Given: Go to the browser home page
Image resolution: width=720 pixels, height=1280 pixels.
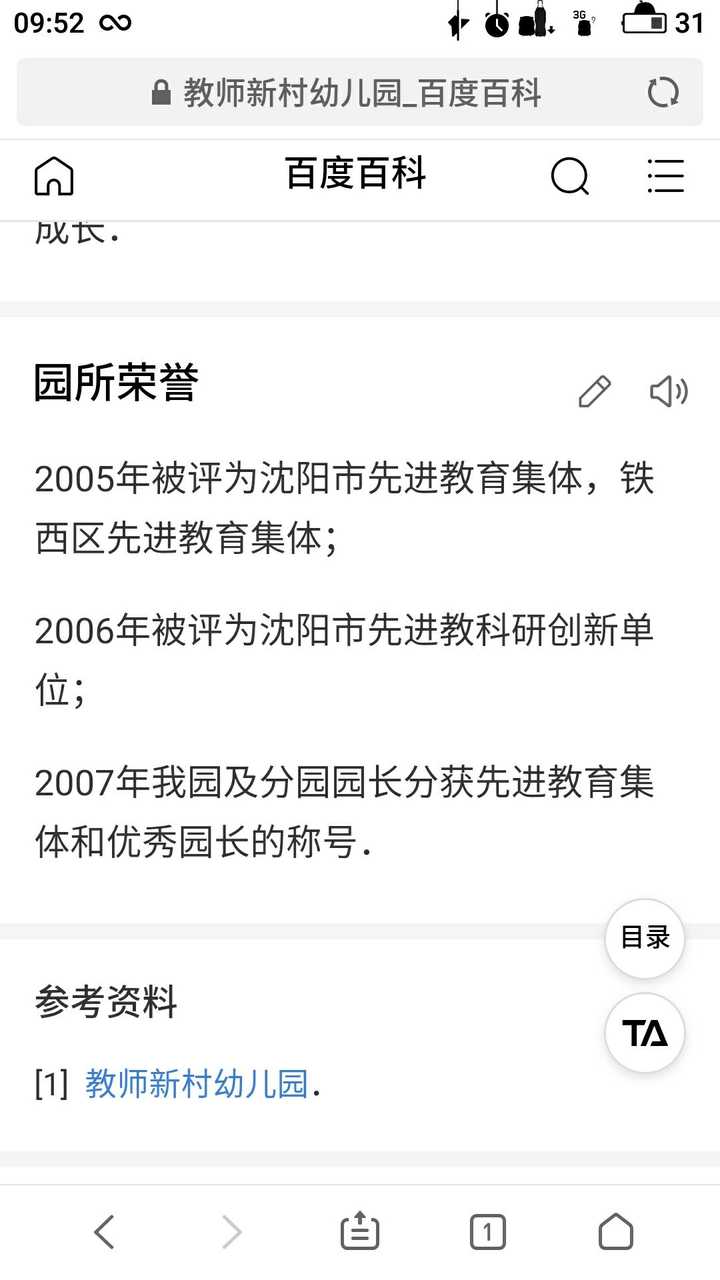Looking at the screenshot, I should pyautogui.click(x=616, y=1232).
